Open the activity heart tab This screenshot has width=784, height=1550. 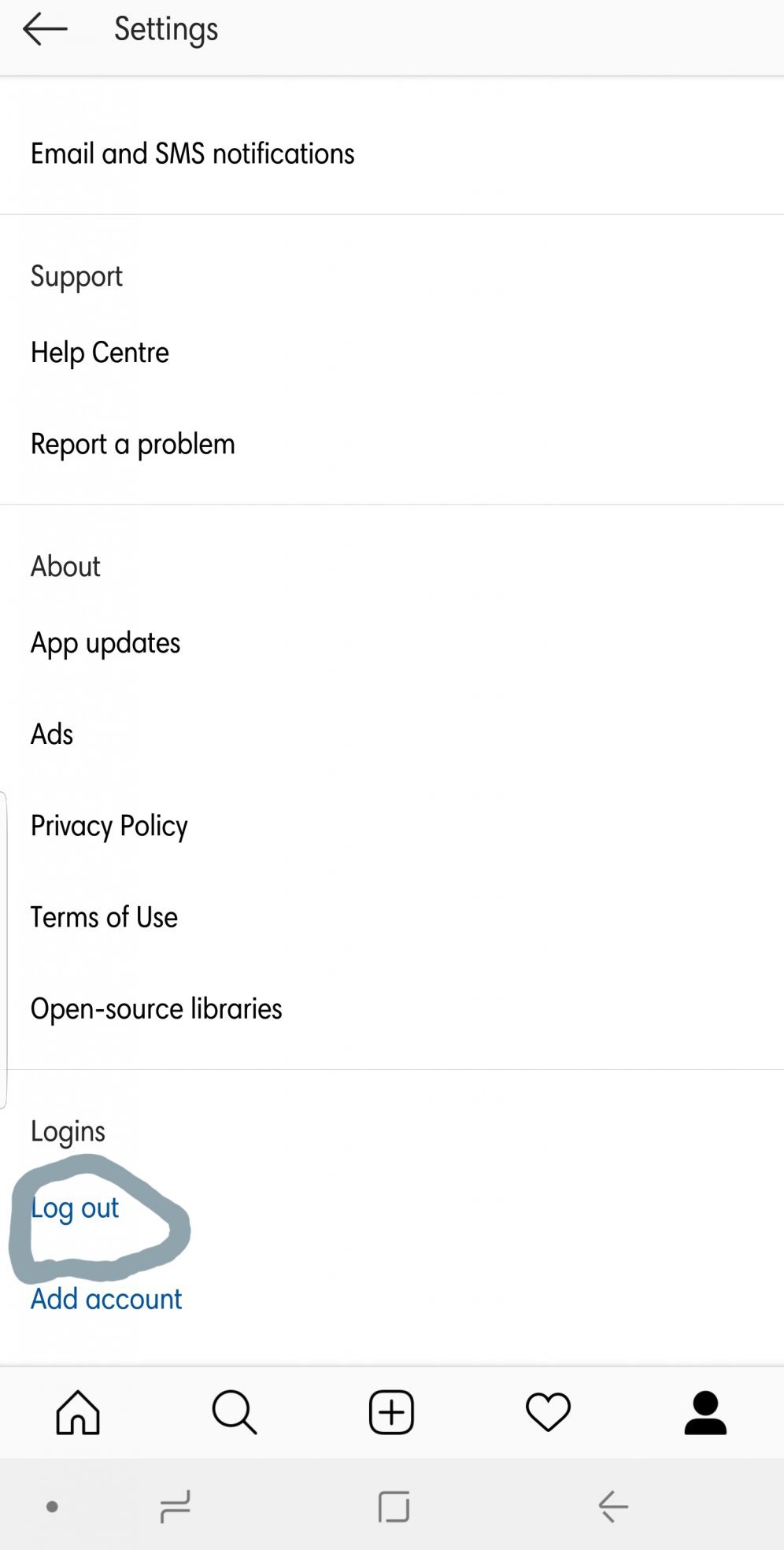tap(548, 1412)
